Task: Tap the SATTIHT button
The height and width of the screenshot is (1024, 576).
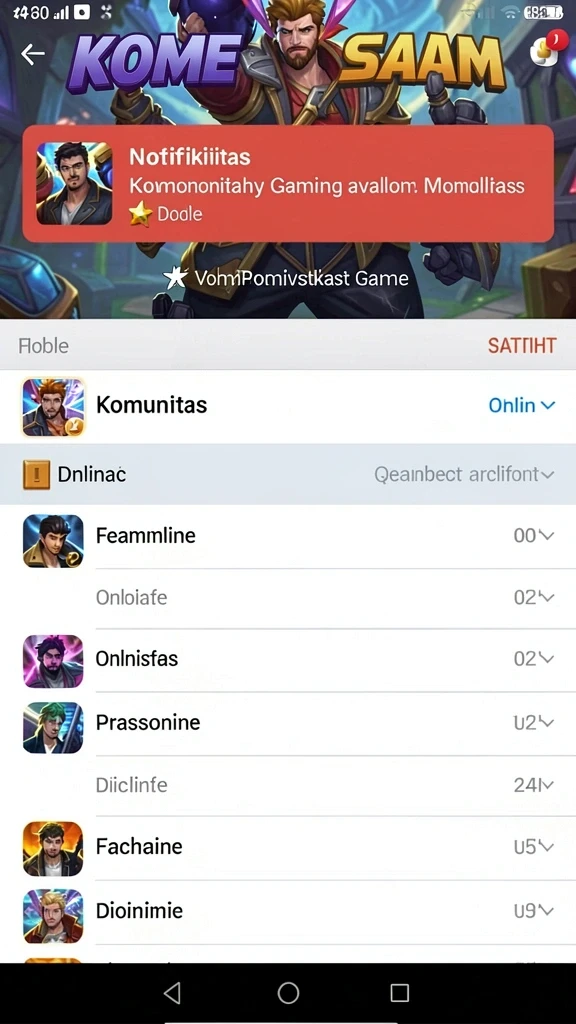Action: (x=522, y=345)
